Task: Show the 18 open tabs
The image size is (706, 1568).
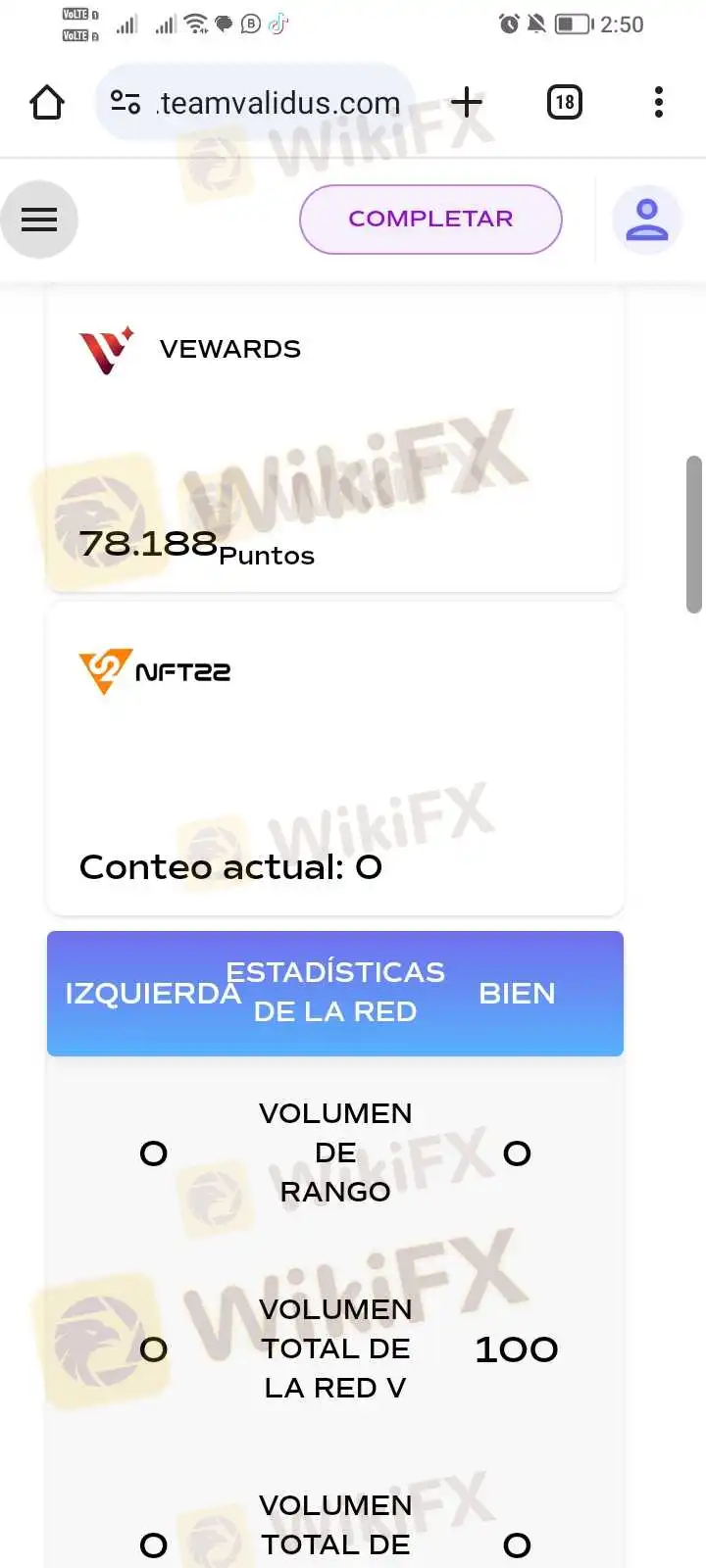Action: [x=564, y=102]
